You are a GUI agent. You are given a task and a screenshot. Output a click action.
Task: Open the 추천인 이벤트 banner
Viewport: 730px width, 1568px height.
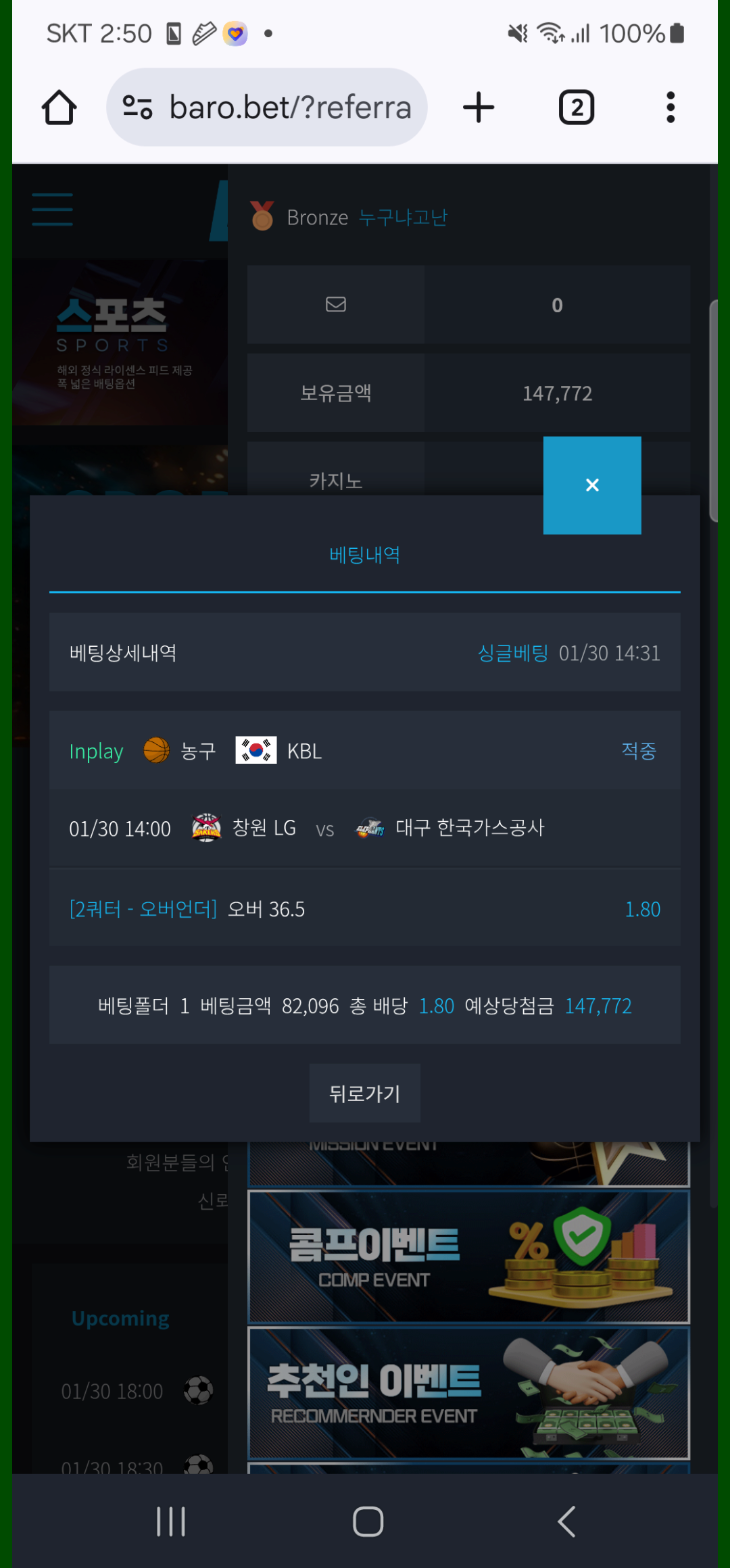(x=468, y=1393)
